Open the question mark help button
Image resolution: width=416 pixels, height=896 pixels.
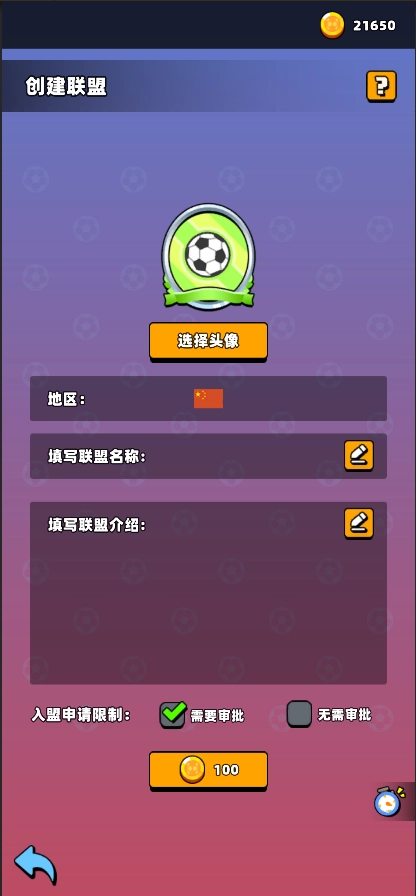click(x=381, y=86)
